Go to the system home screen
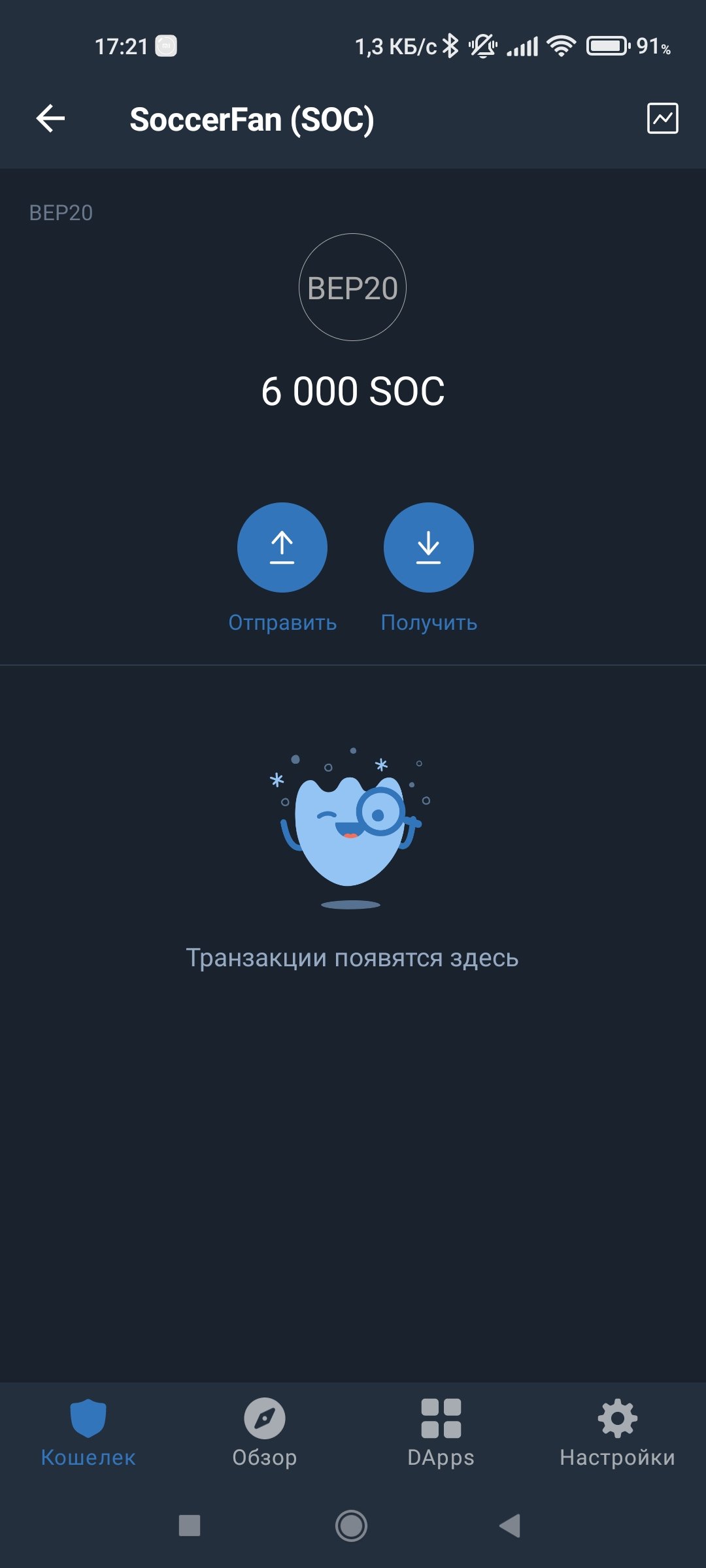 pos(352,1526)
